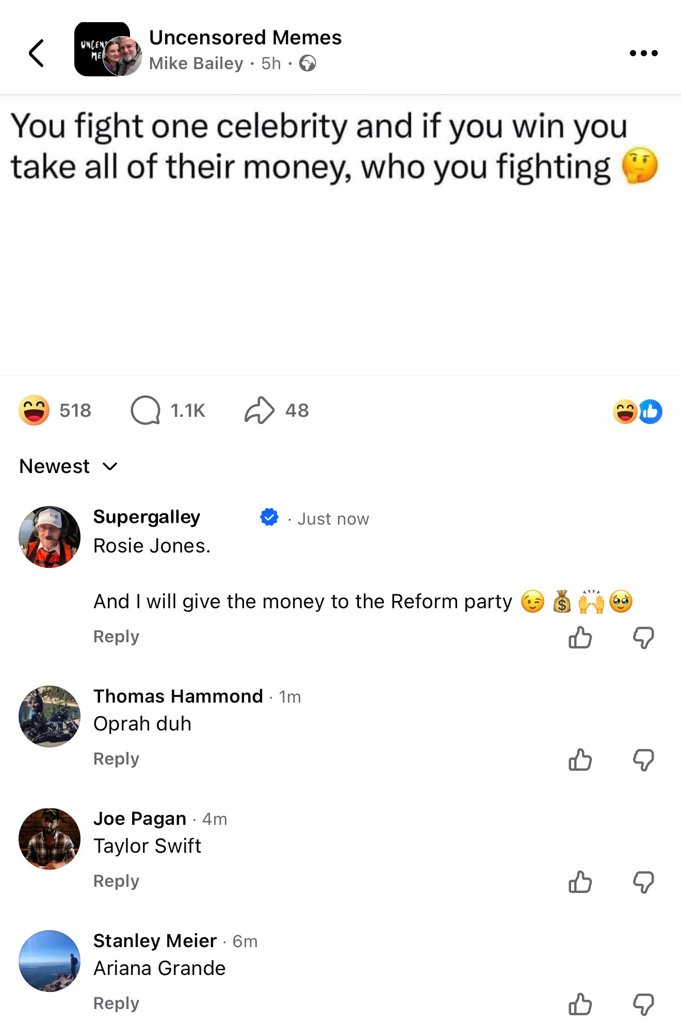The height and width of the screenshot is (1024, 681).
Task: Go back with the top-left arrow
Action: [36, 53]
